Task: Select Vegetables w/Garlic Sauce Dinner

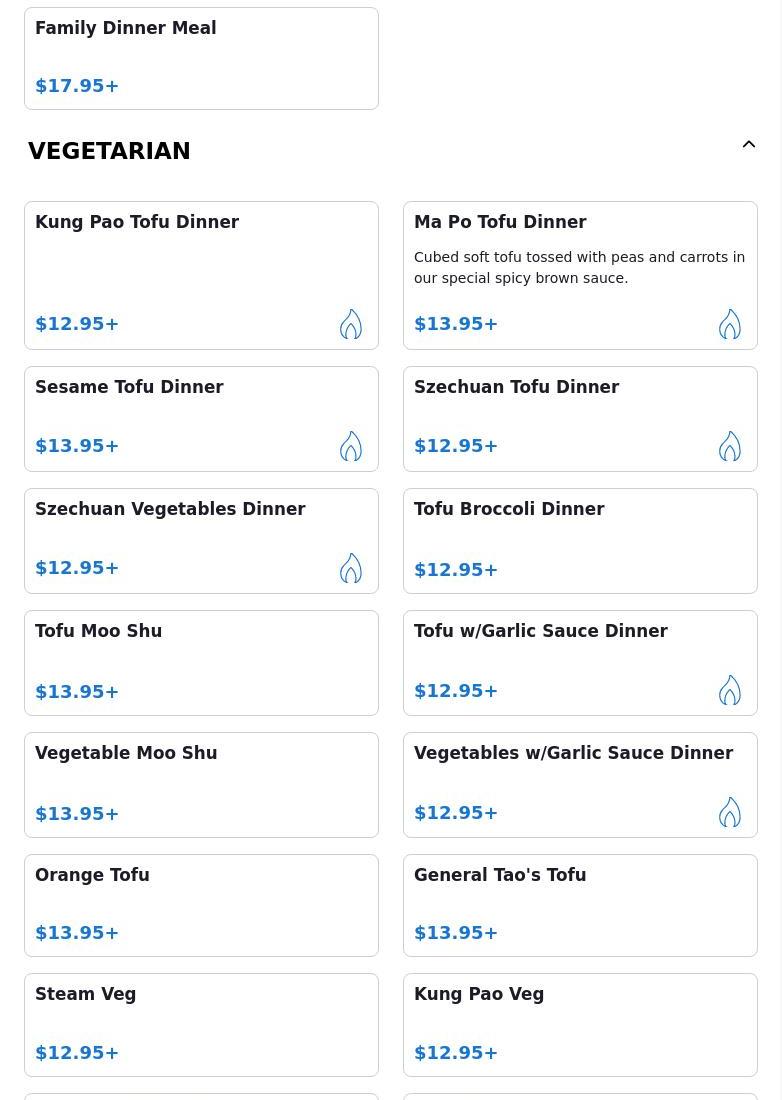Action: click(580, 784)
